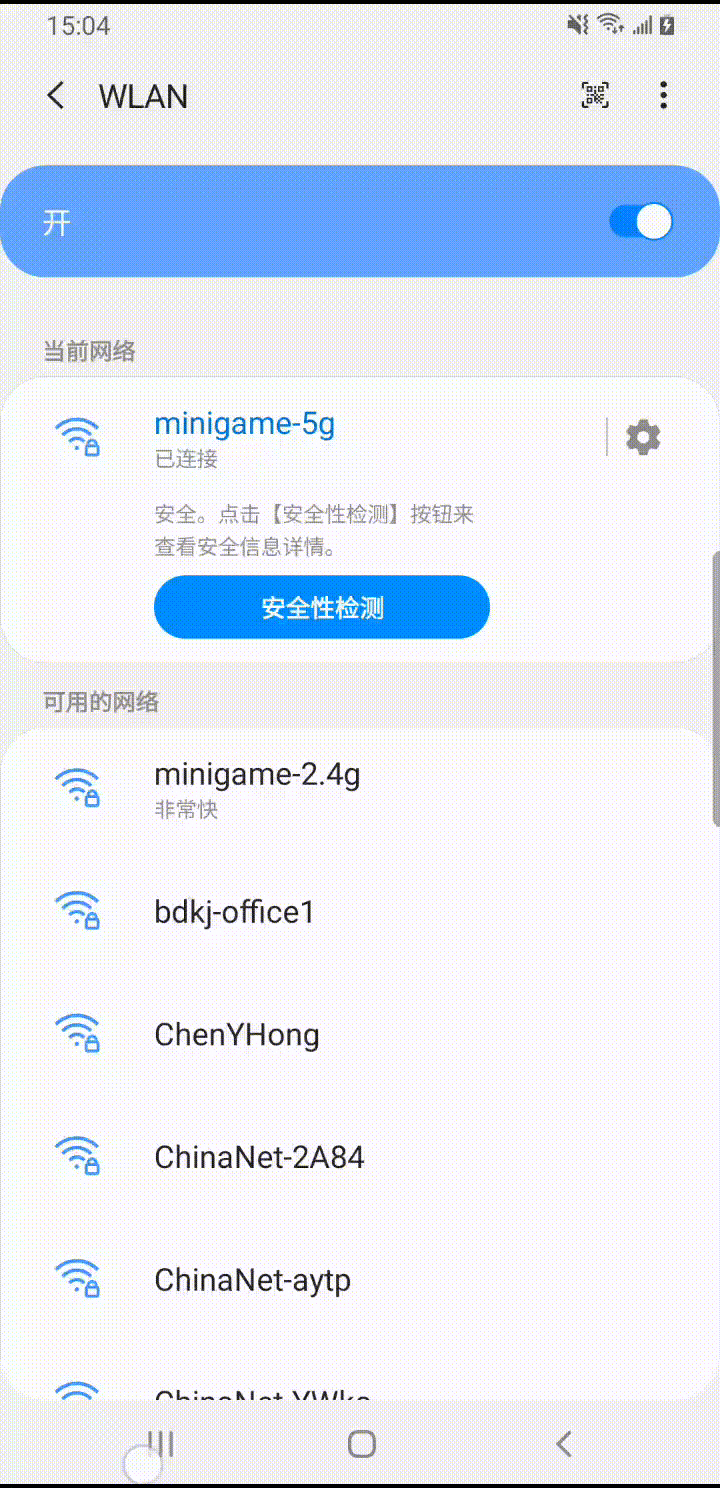Open settings for minigame-5g network
This screenshot has width=720, height=1488.
pos(641,437)
